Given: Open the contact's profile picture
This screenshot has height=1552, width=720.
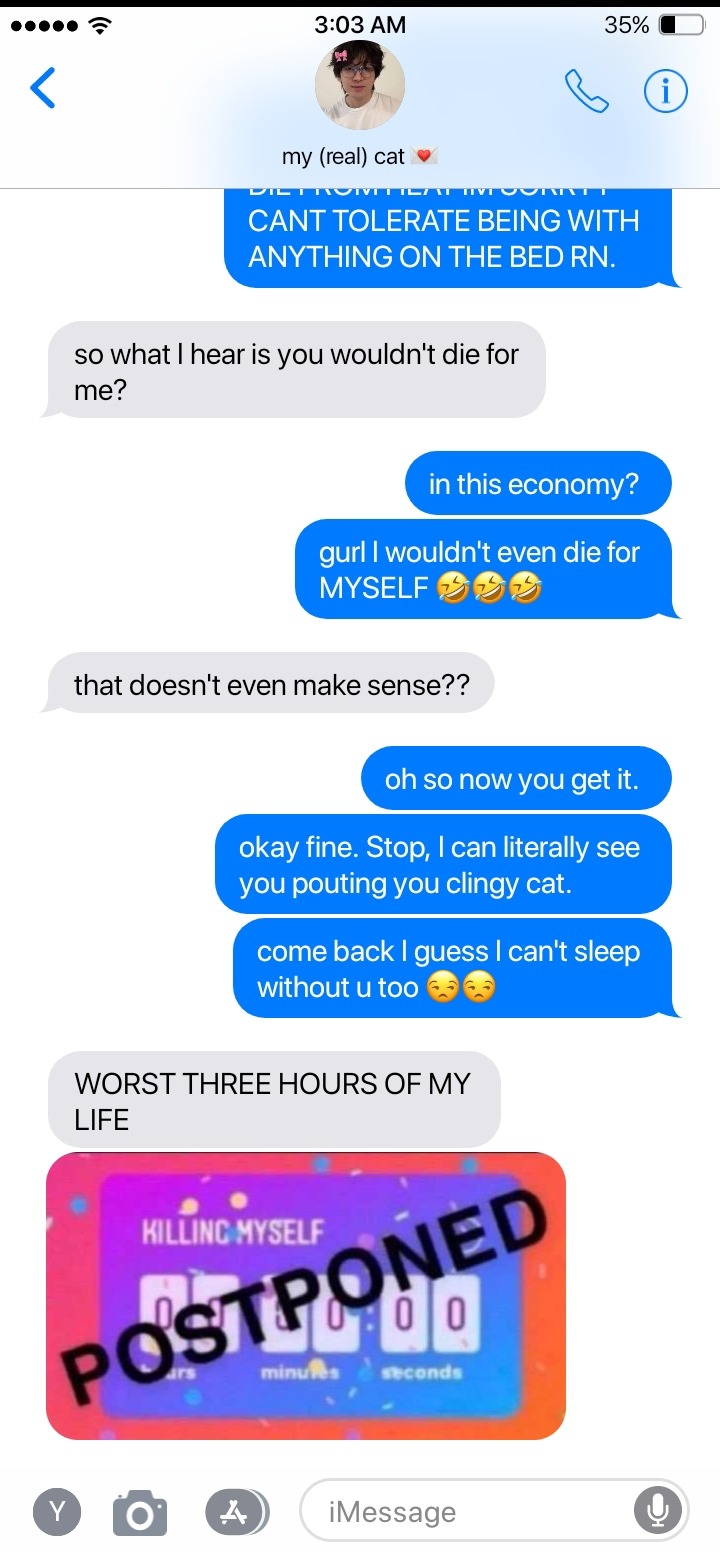Looking at the screenshot, I should click(x=360, y=86).
